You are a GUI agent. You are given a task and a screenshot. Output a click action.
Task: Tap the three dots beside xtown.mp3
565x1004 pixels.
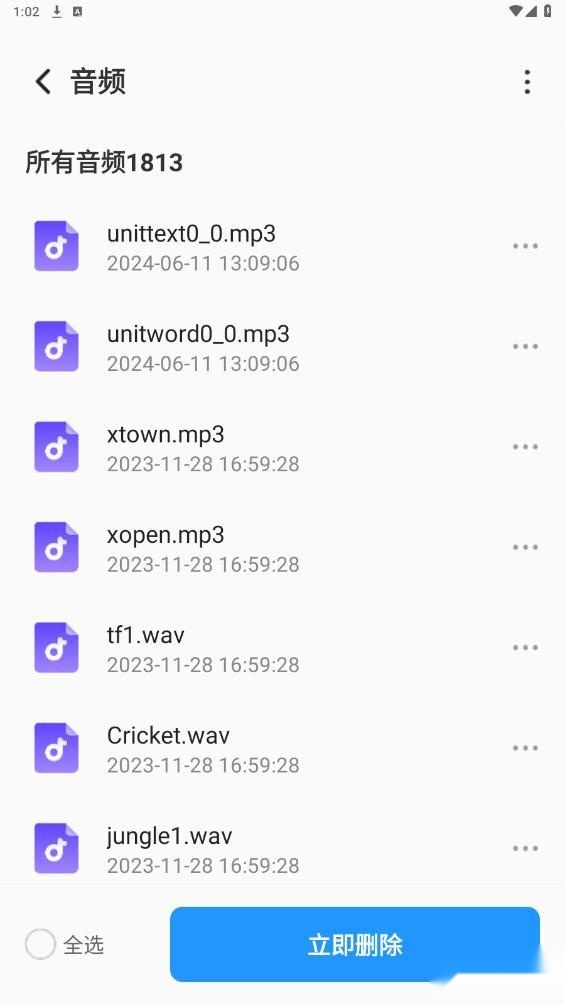tap(525, 447)
